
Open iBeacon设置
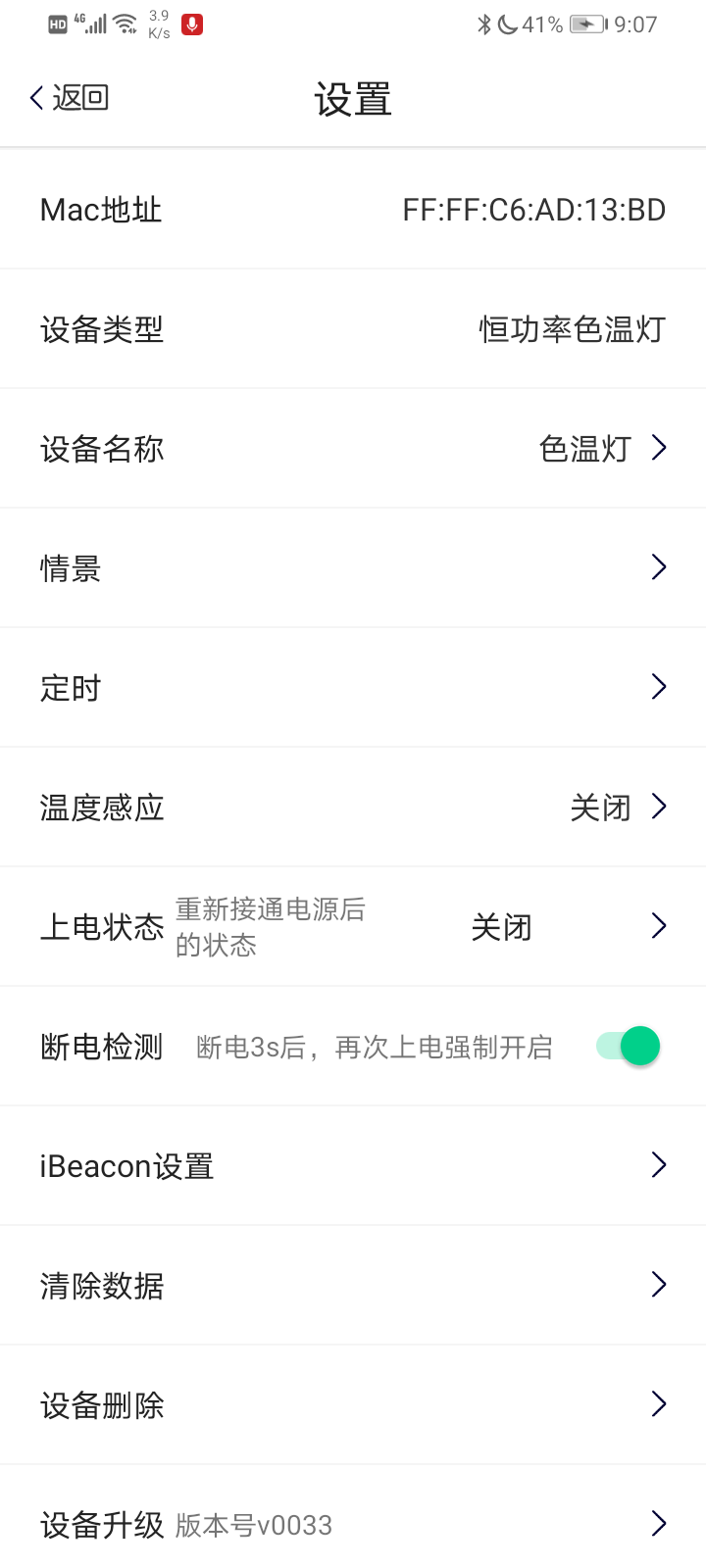[x=353, y=1166]
